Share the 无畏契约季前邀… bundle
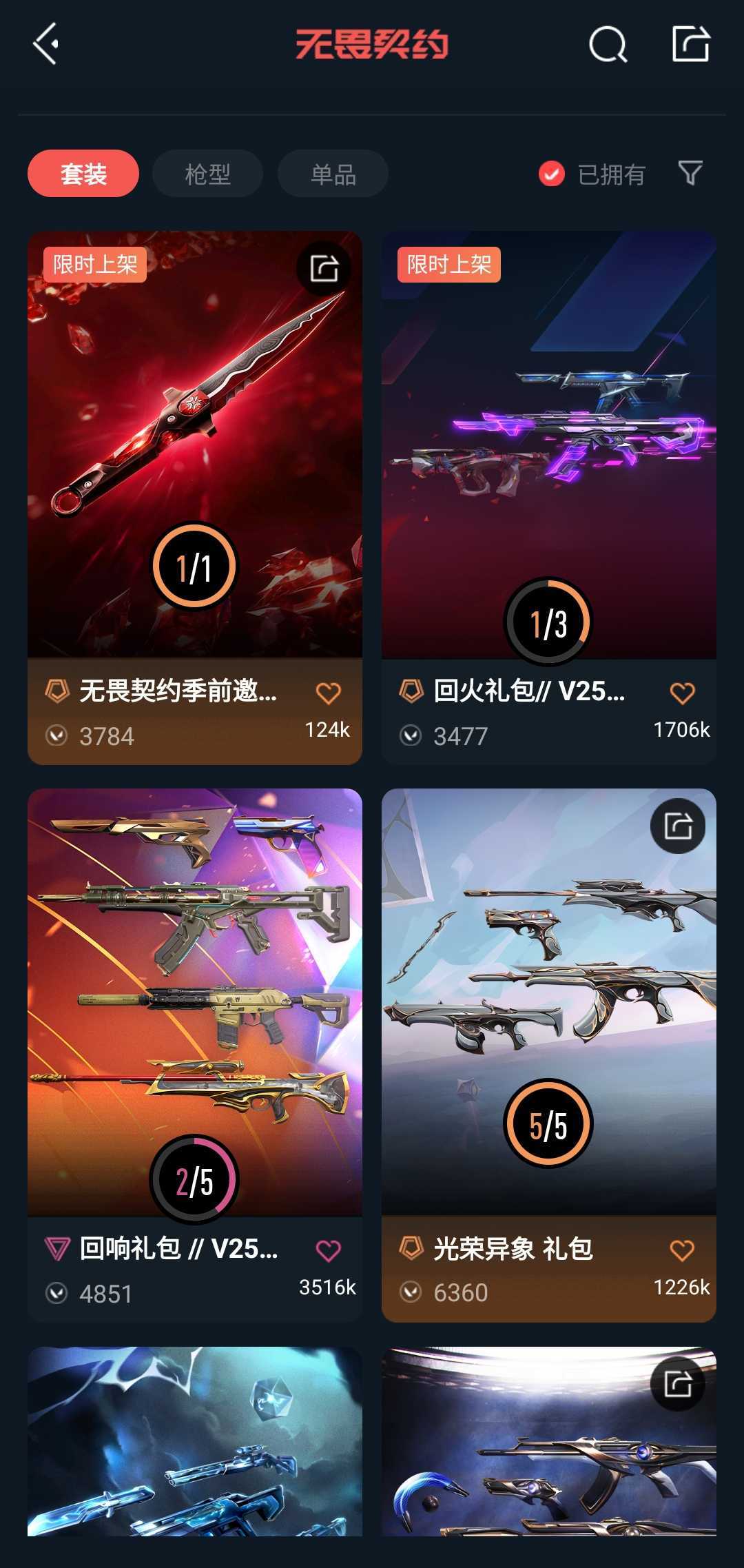 click(x=324, y=268)
